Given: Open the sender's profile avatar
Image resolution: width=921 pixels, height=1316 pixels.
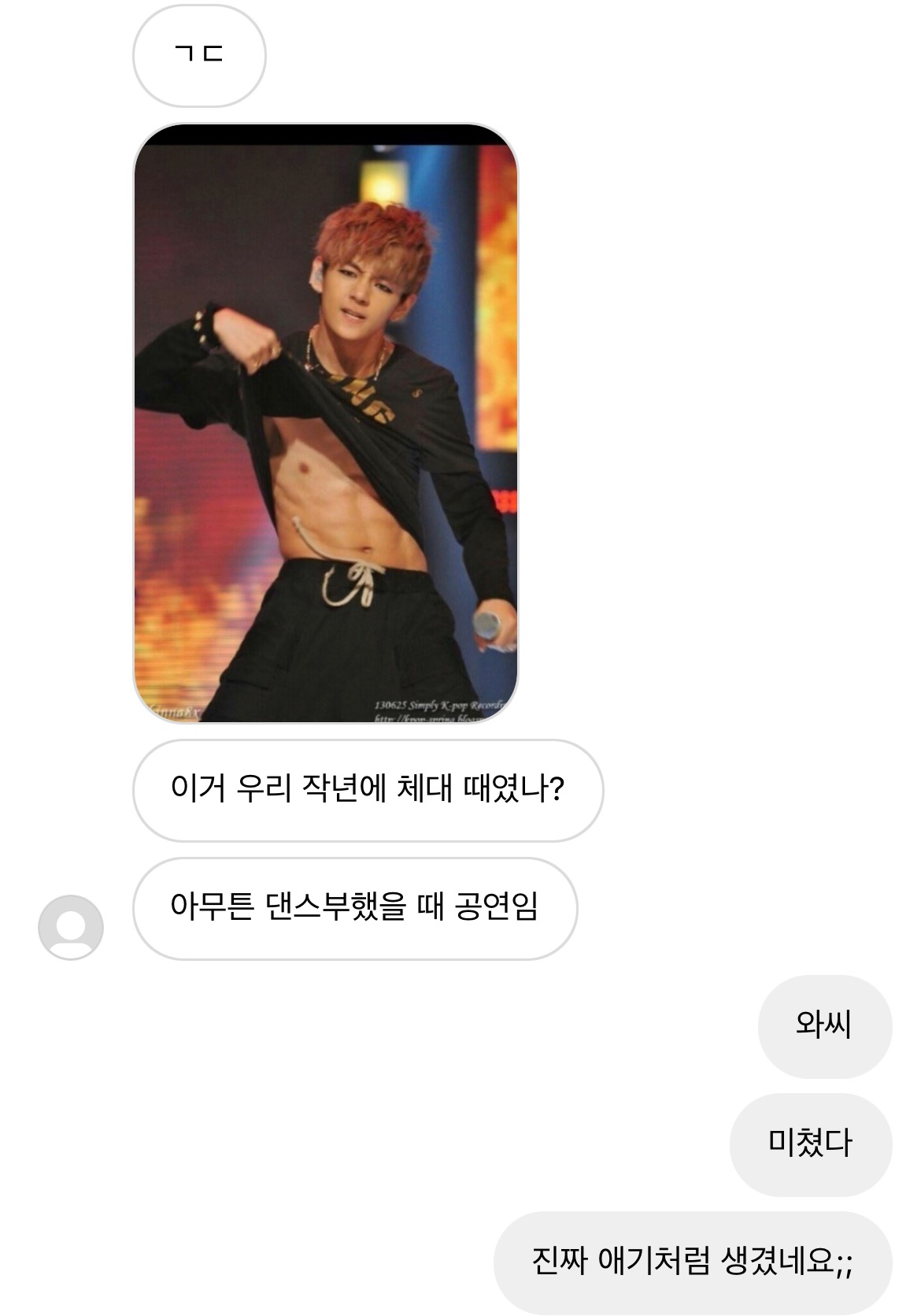Looking at the screenshot, I should (x=71, y=927).
